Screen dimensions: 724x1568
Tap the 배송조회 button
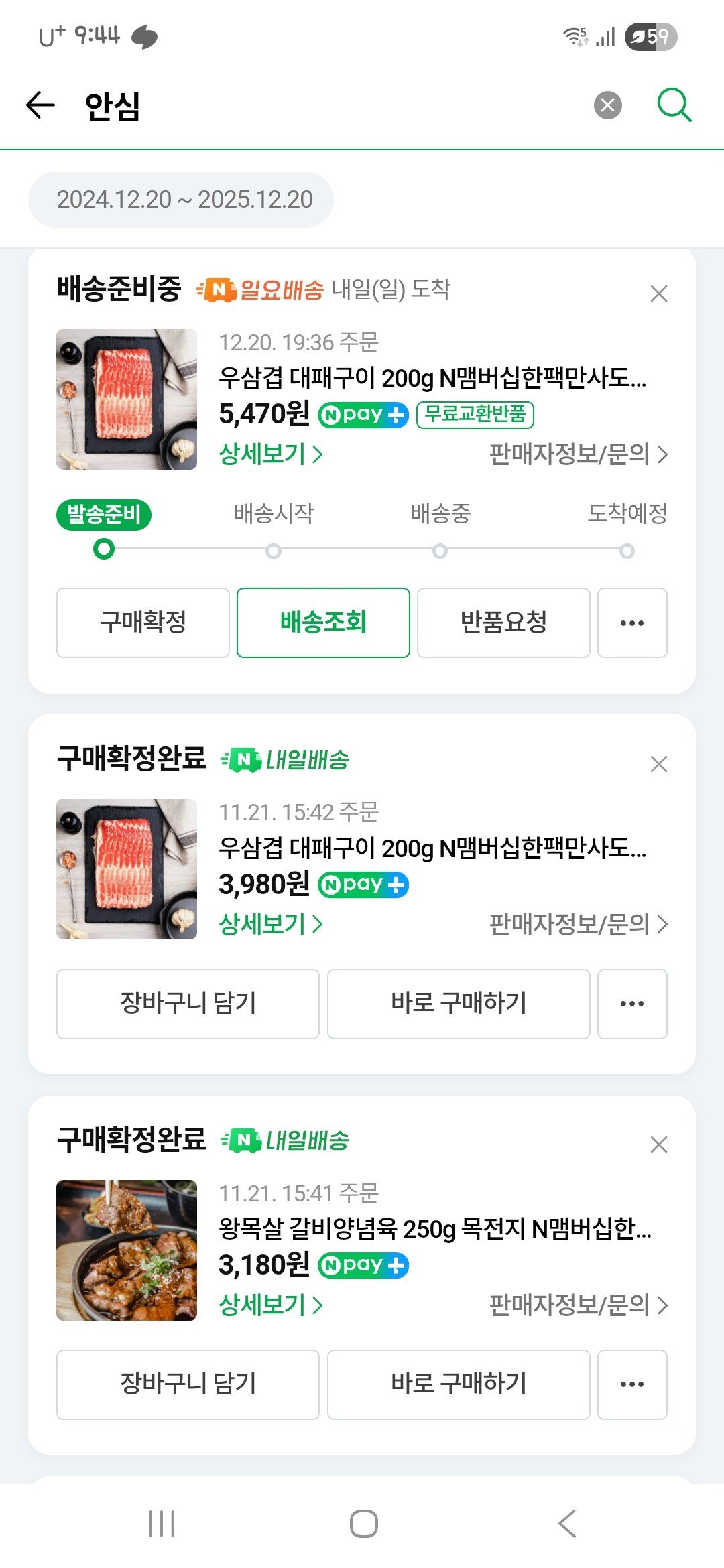324,623
